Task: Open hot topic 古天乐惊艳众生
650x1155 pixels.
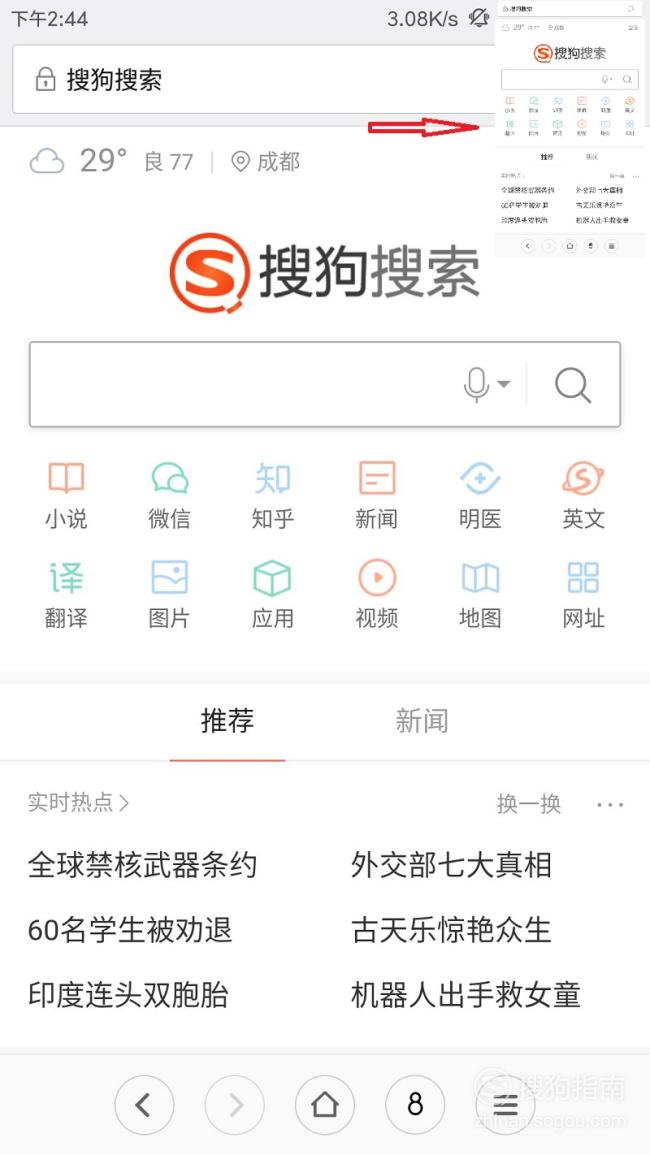Action: coord(451,930)
